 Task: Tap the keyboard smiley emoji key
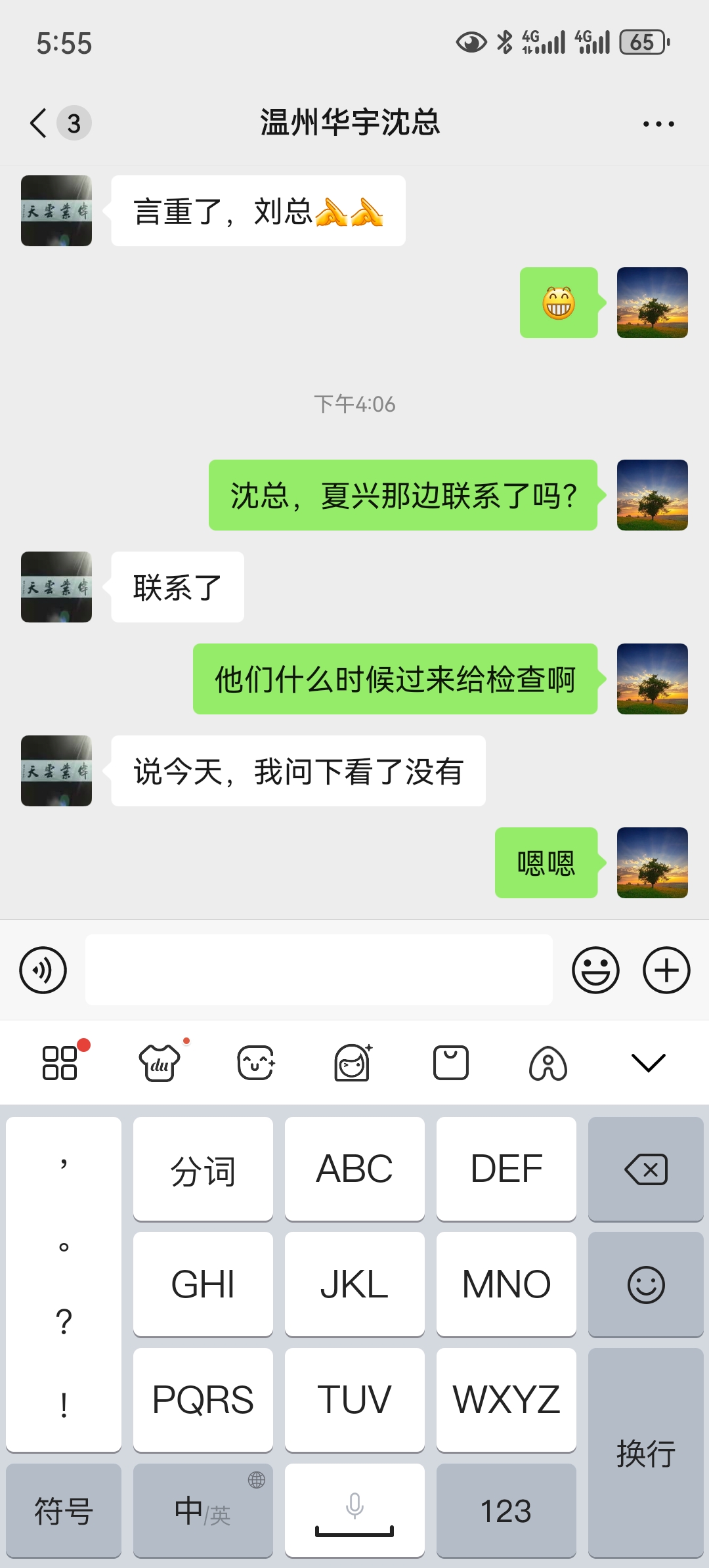click(646, 1284)
